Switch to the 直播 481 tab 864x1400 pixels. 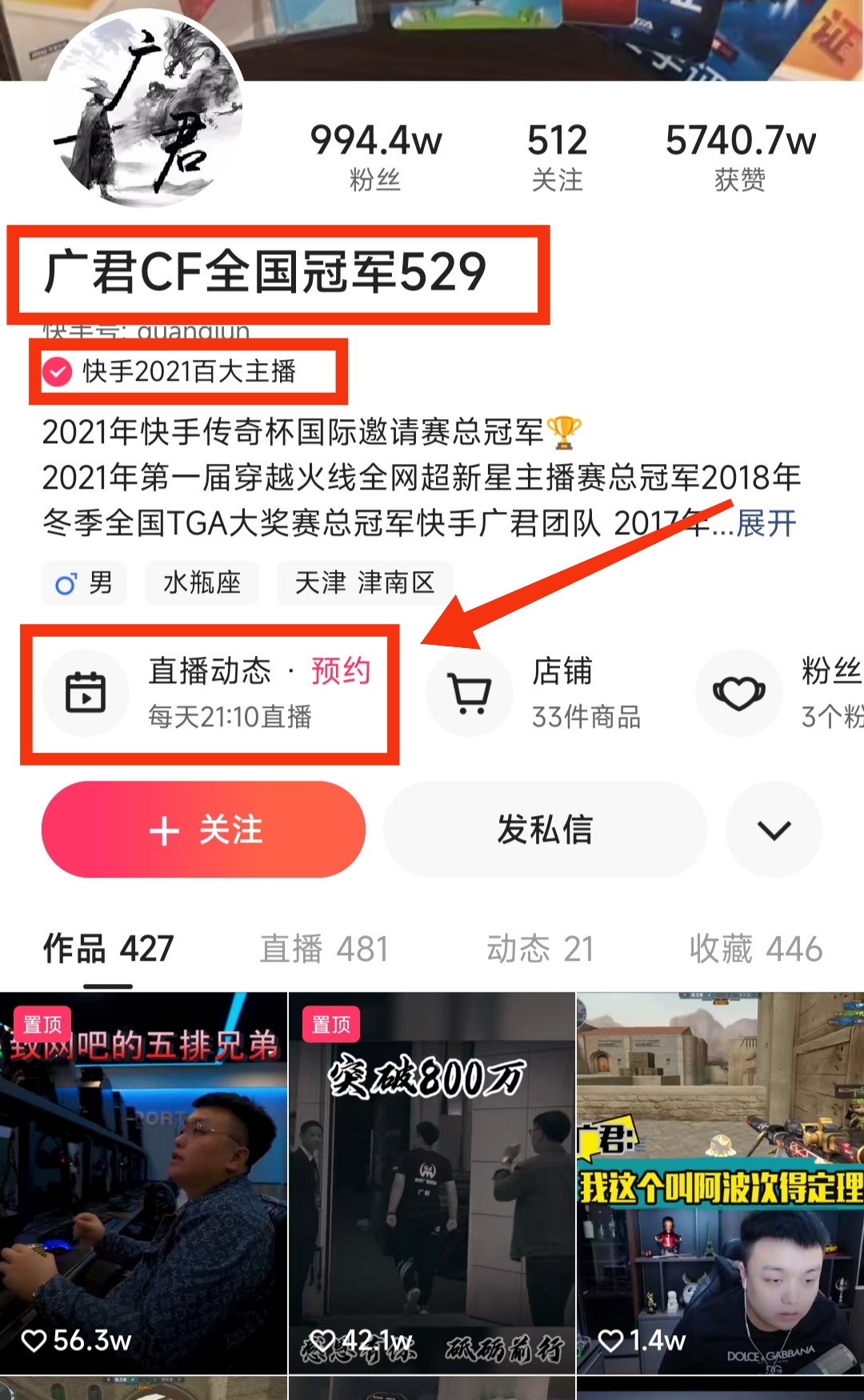click(x=324, y=949)
